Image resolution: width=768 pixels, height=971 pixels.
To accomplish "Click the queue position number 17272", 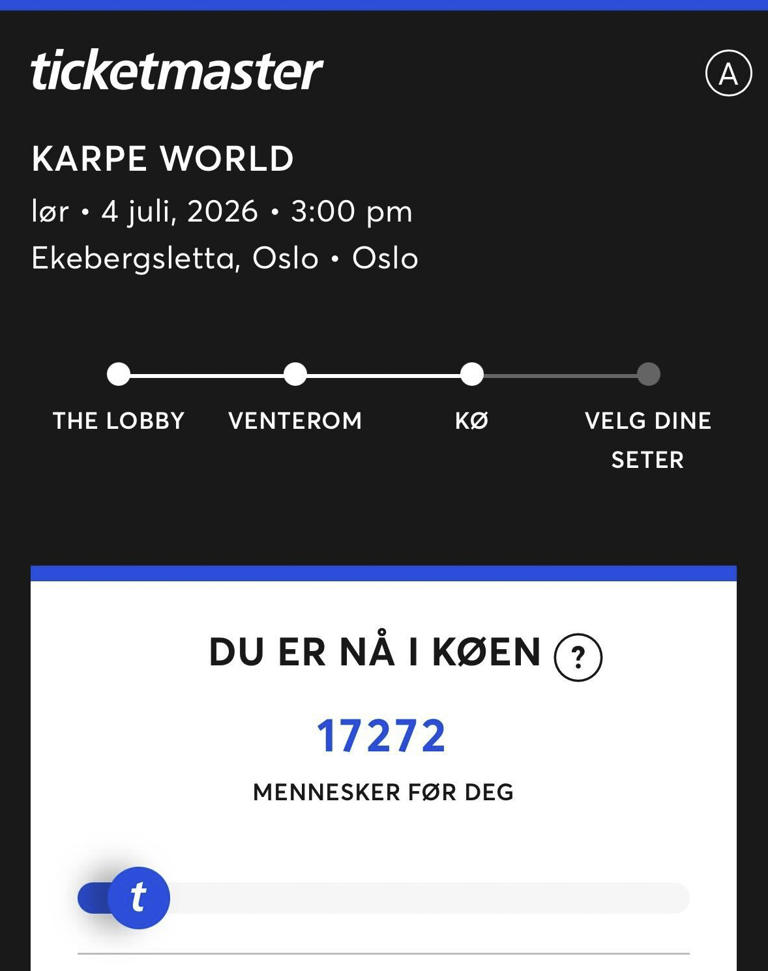I will (383, 735).
